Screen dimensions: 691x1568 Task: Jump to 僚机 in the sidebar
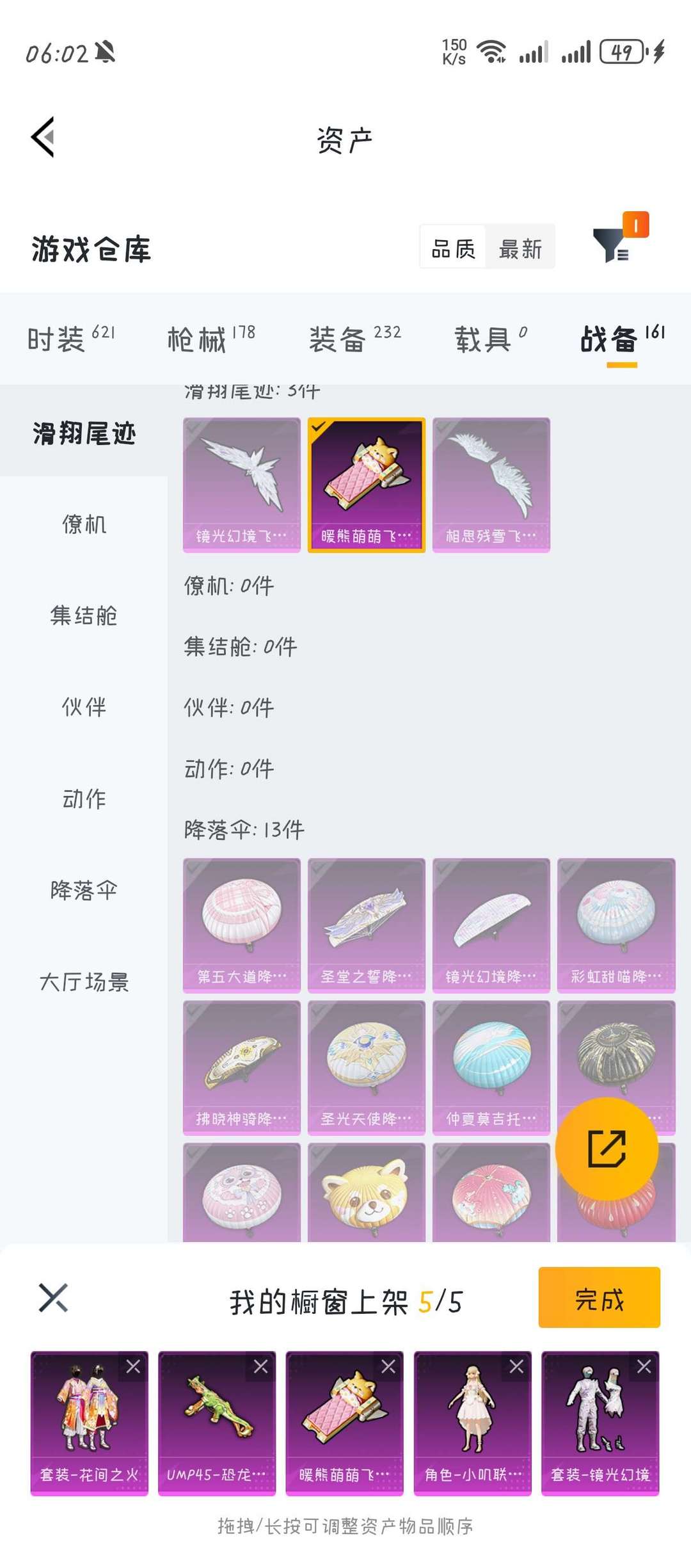[x=84, y=524]
